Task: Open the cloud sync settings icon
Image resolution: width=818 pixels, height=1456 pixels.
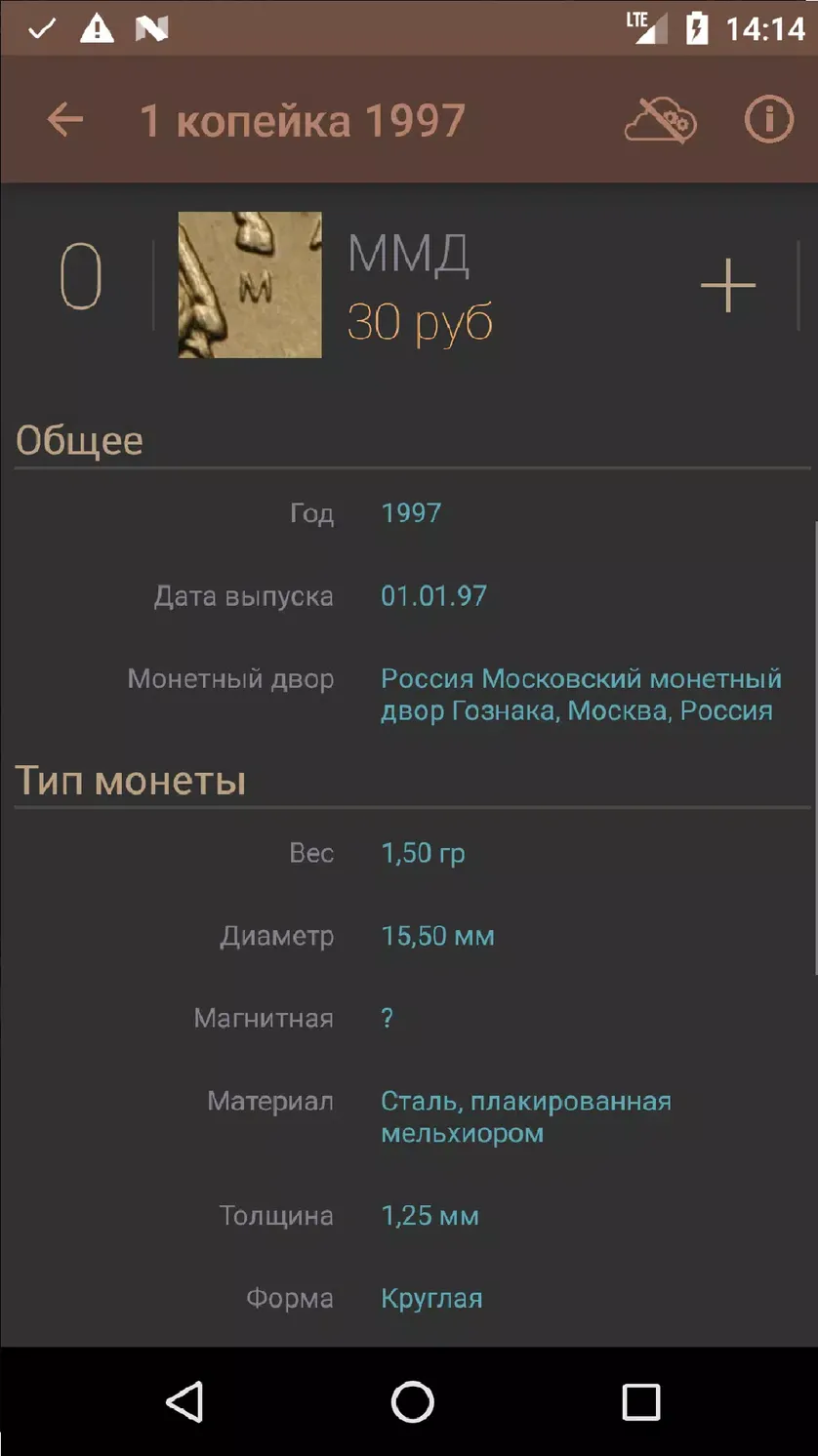Action: (x=661, y=121)
